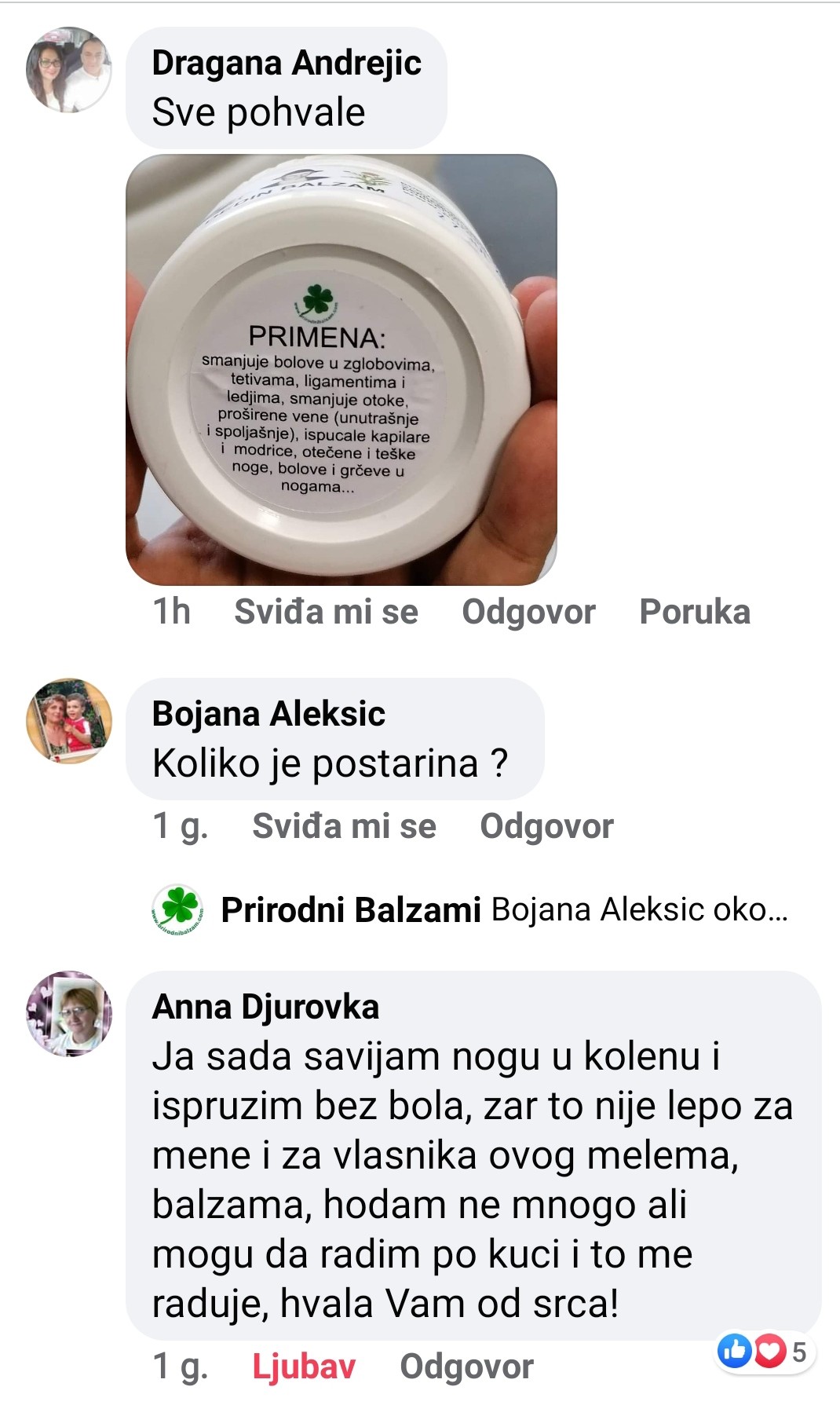840x1405 pixels.
Task: Remove the Ljubav reaction on Anna's comment
Action: tap(304, 1367)
